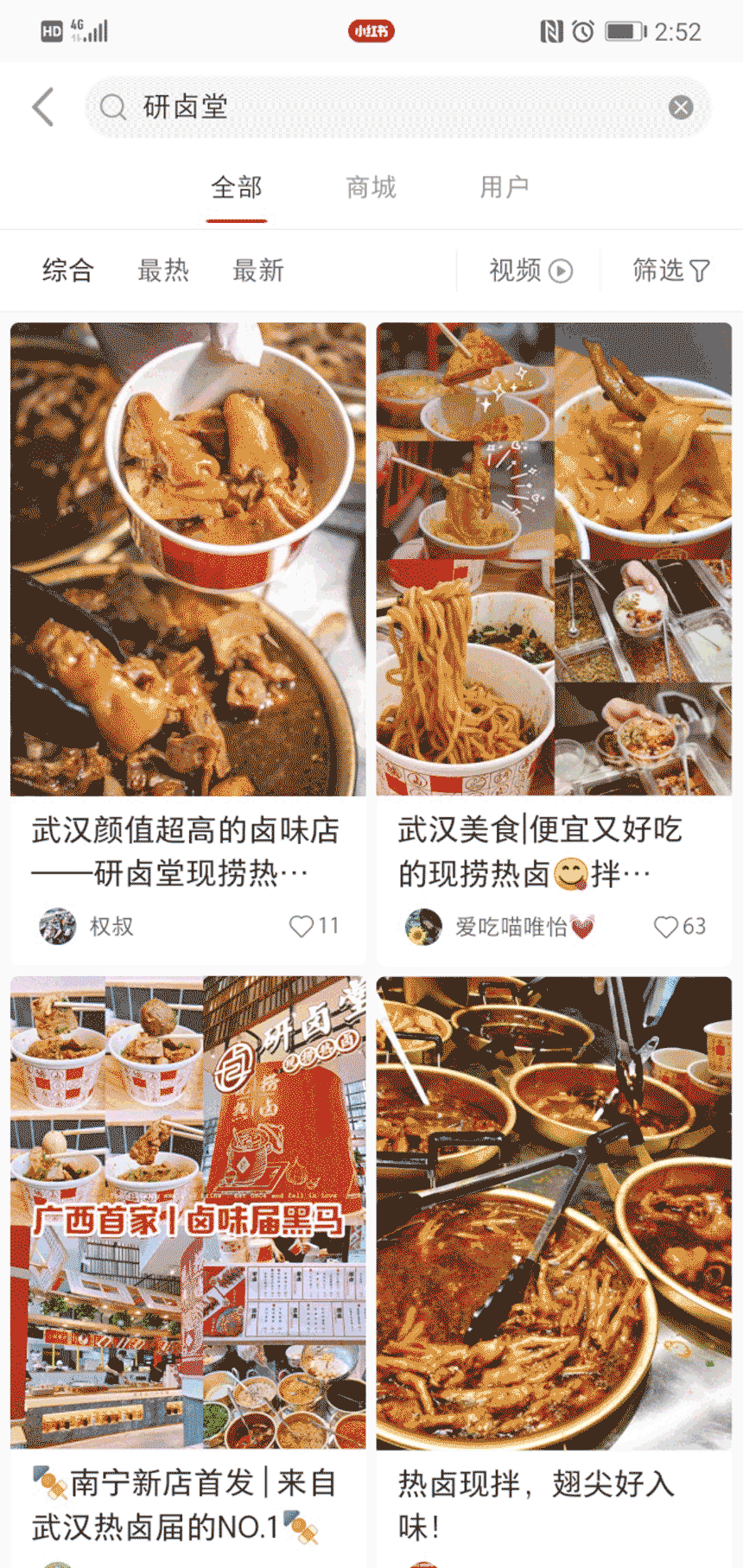
Task: Clear the search text
Action: [680, 107]
